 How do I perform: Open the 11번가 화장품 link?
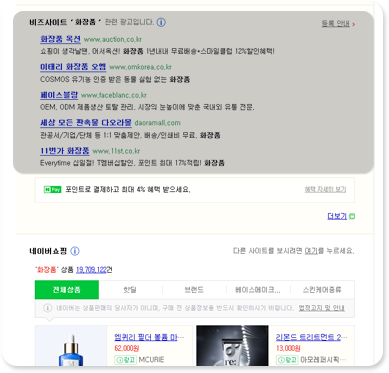(65, 151)
